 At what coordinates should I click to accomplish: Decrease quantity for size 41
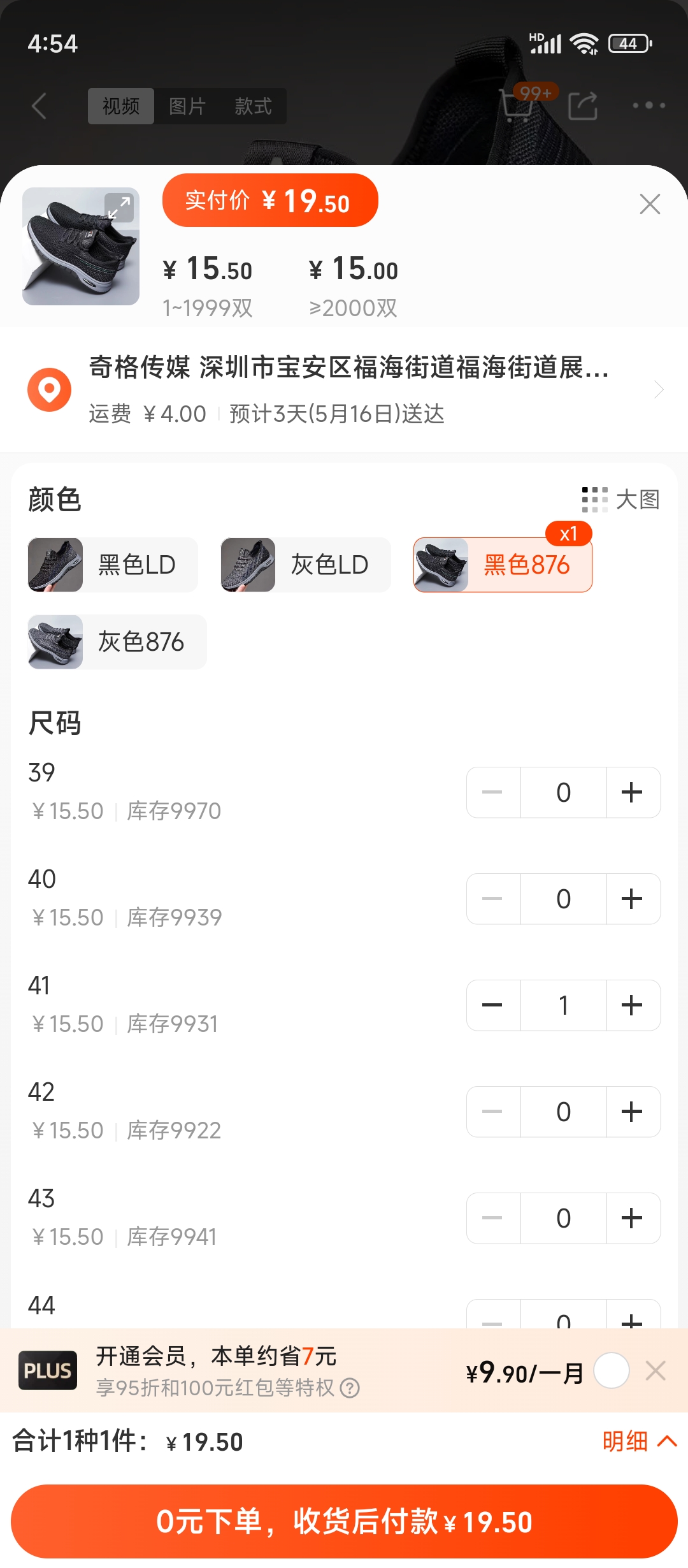click(x=493, y=1005)
